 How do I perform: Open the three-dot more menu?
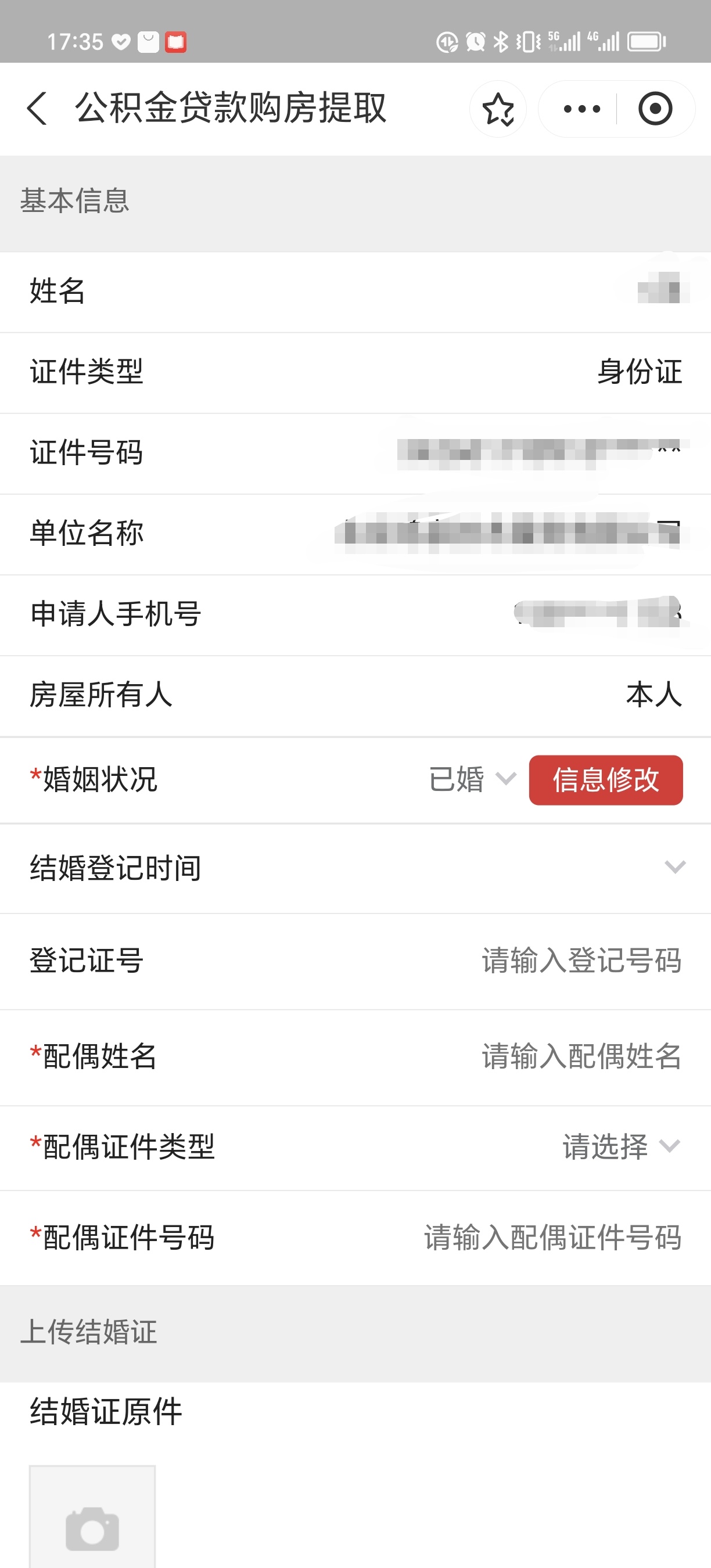tap(581, 109)
